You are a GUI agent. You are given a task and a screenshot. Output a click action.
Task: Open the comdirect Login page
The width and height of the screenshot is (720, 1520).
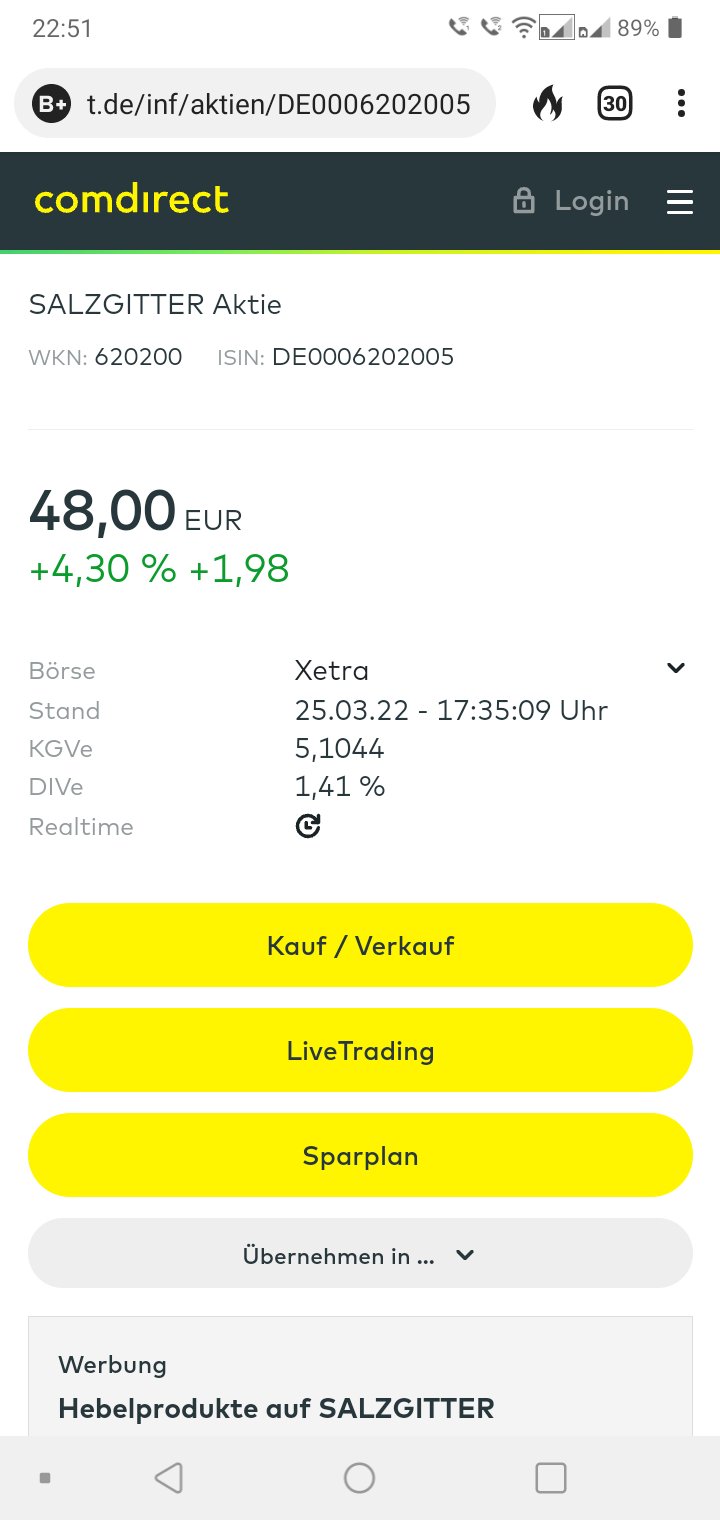coord(571,201)
